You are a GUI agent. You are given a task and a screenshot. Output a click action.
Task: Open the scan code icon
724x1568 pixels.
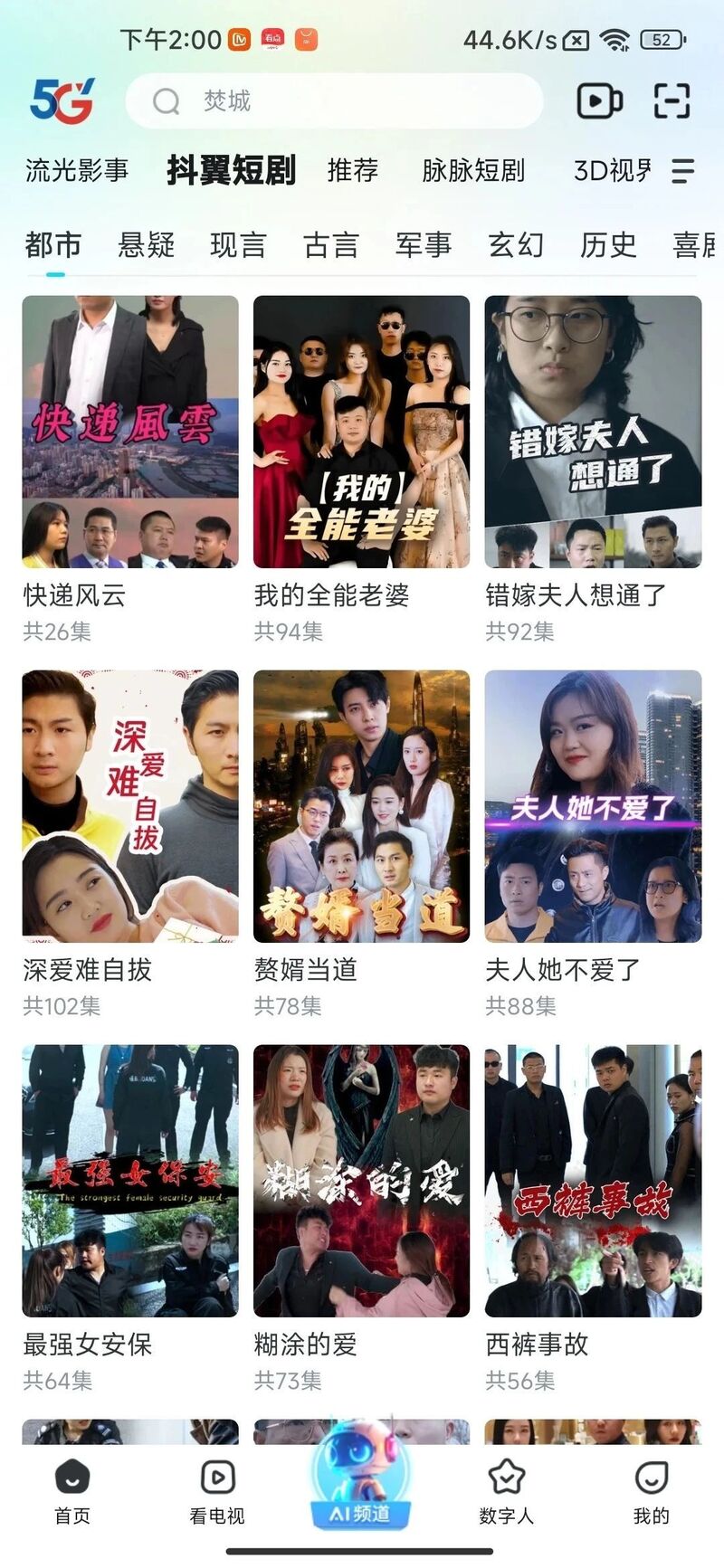[672, 100]
